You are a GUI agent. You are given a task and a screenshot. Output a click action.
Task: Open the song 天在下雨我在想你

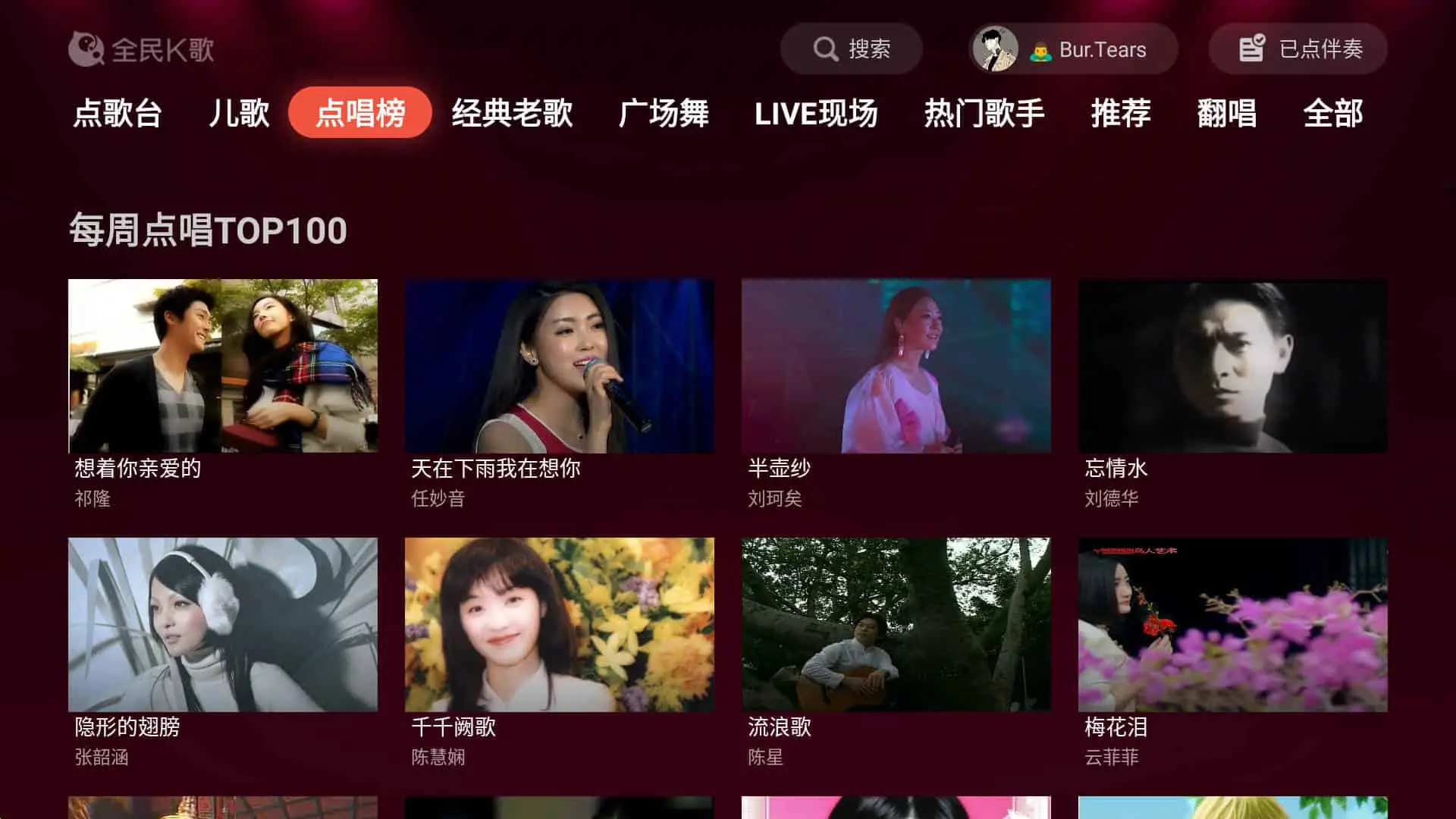(x=560, y=366)
